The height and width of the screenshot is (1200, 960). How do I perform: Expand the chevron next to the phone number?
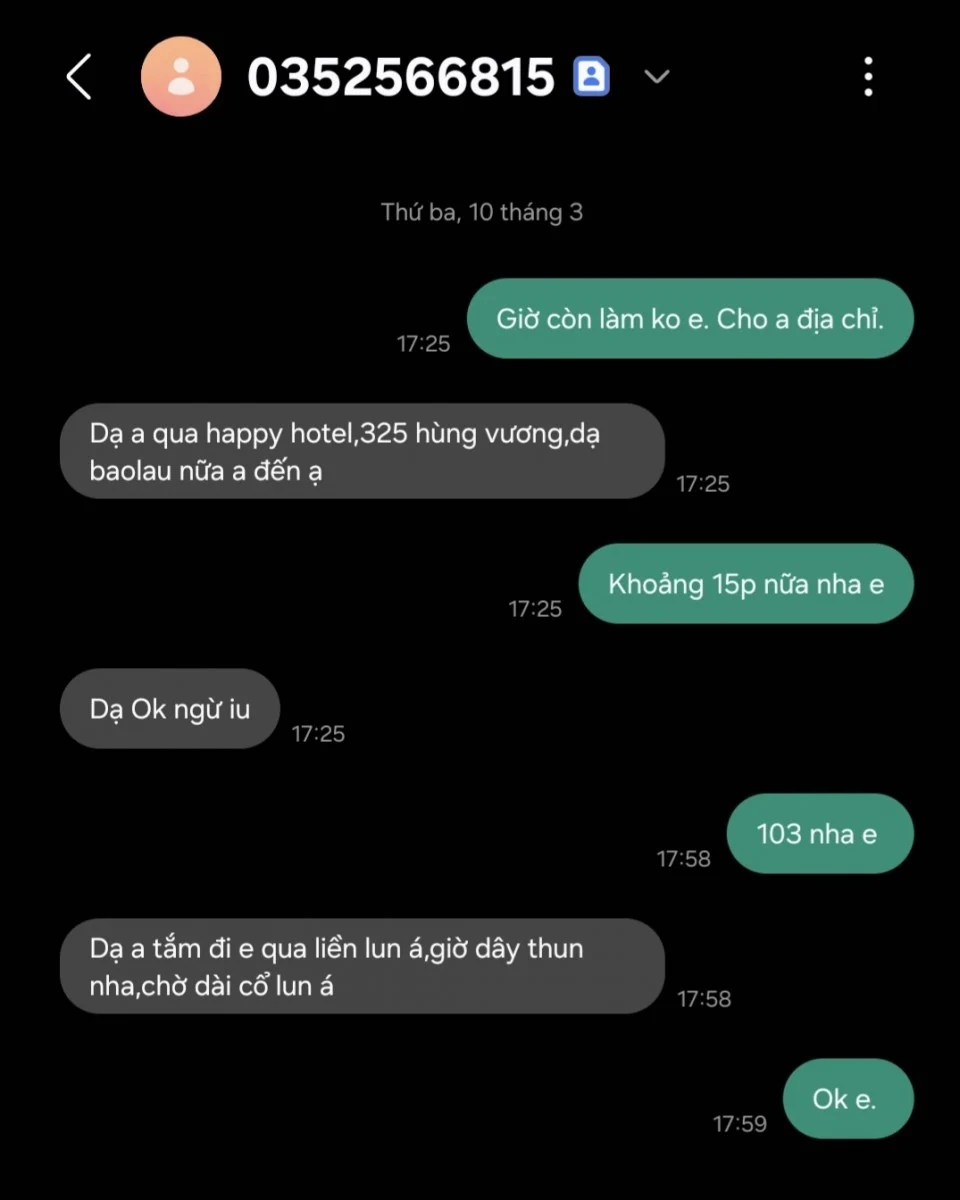[x=656, y=77]
